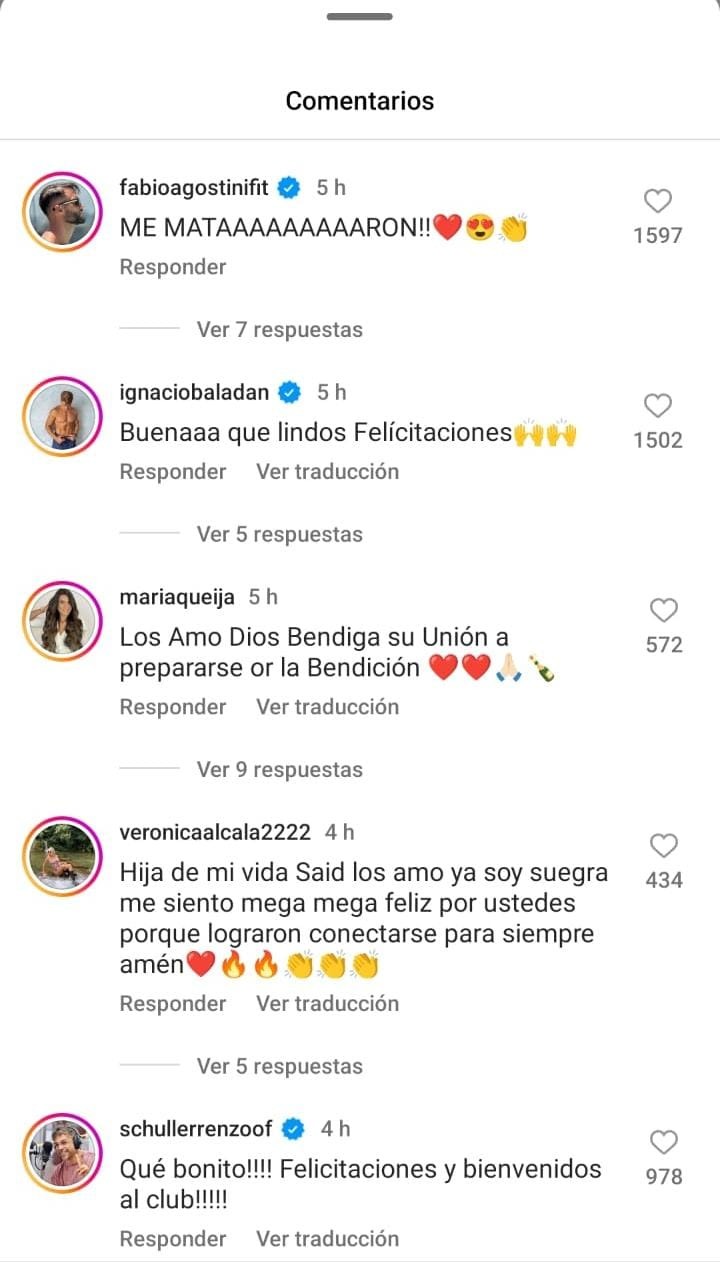
Task: Open 'Ver 9 respuestas' under mariaqueija
Action: click(279, 768)
